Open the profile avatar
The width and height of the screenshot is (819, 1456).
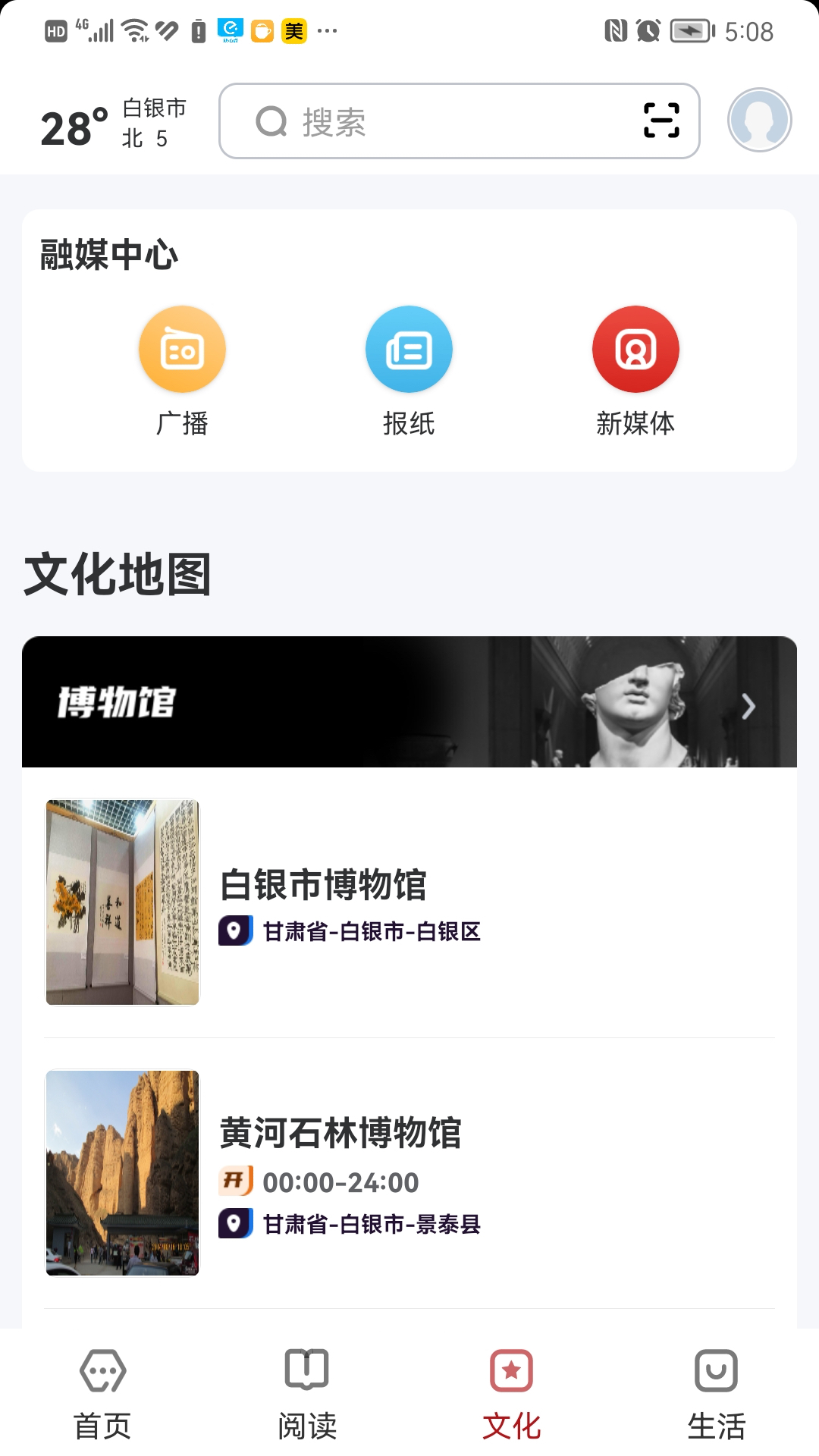click(x=759, y=121)
